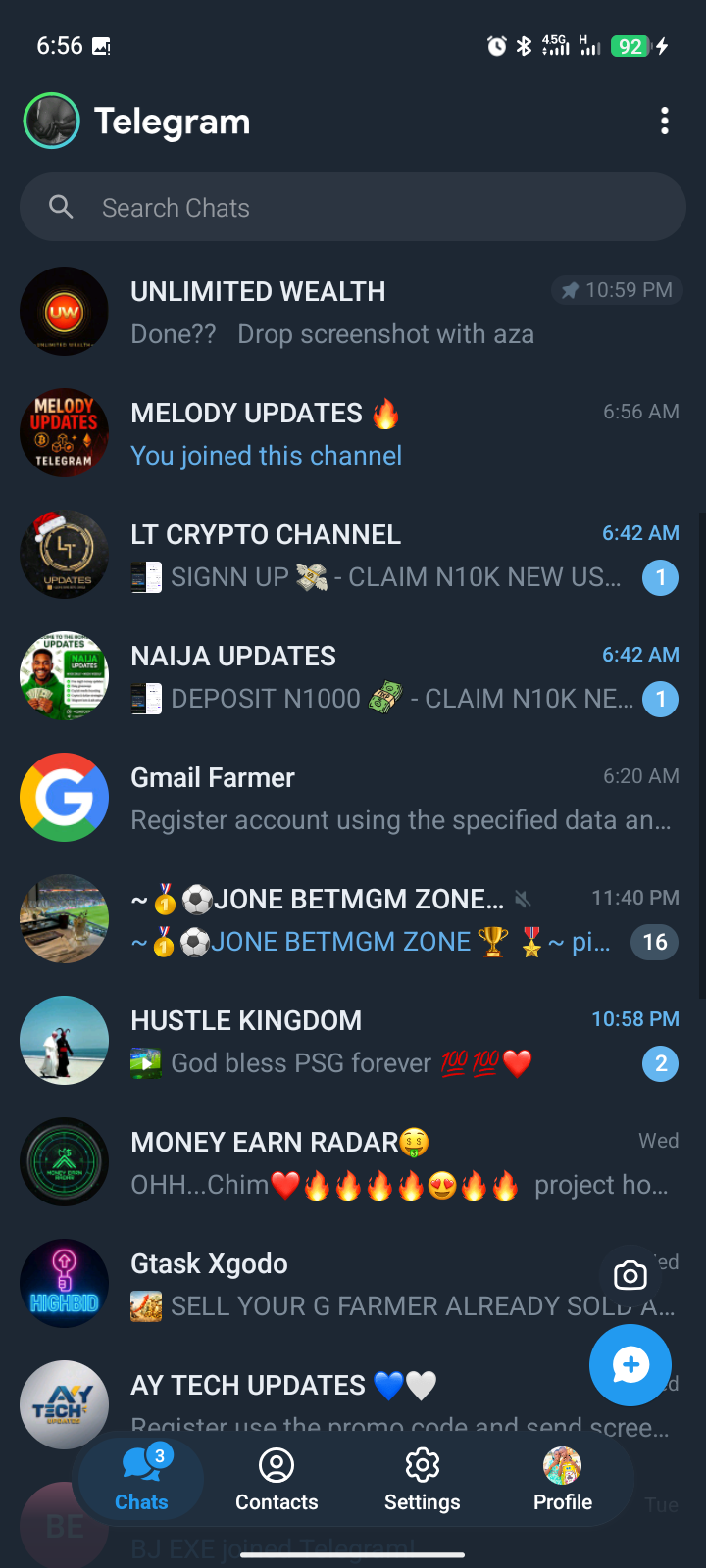
Task: Switch to the Settings tab
Action: [422, 1480]
